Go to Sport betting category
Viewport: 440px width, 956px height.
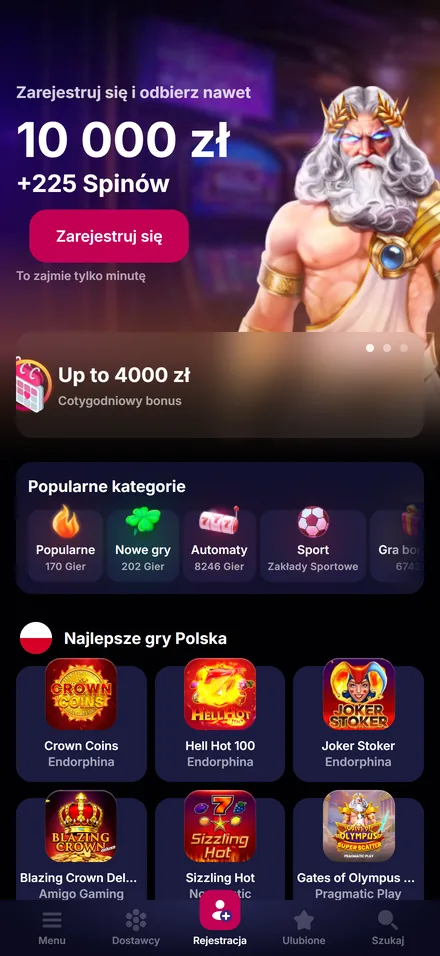(313, 546)
